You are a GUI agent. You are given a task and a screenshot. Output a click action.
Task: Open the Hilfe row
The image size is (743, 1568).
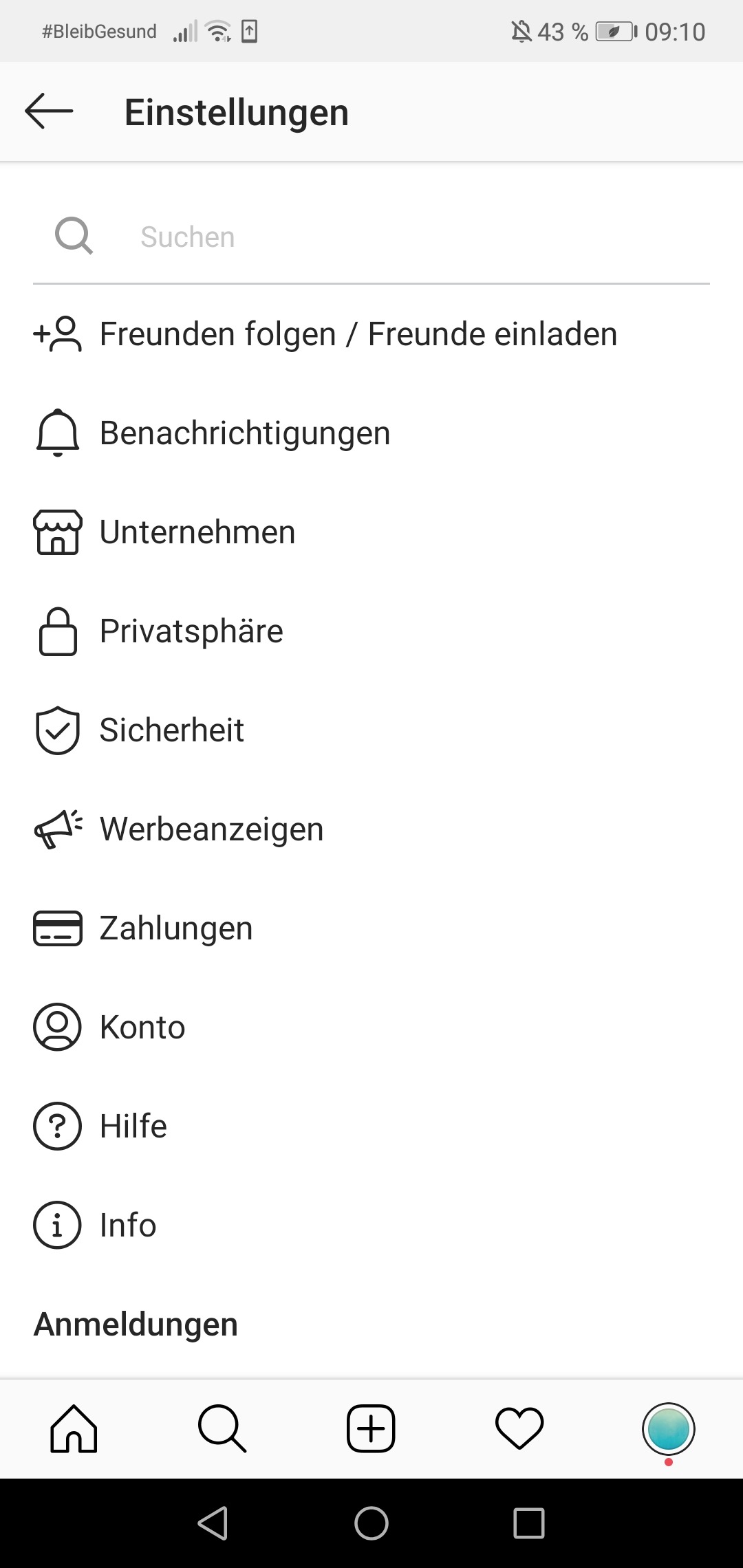(371, 1126)
